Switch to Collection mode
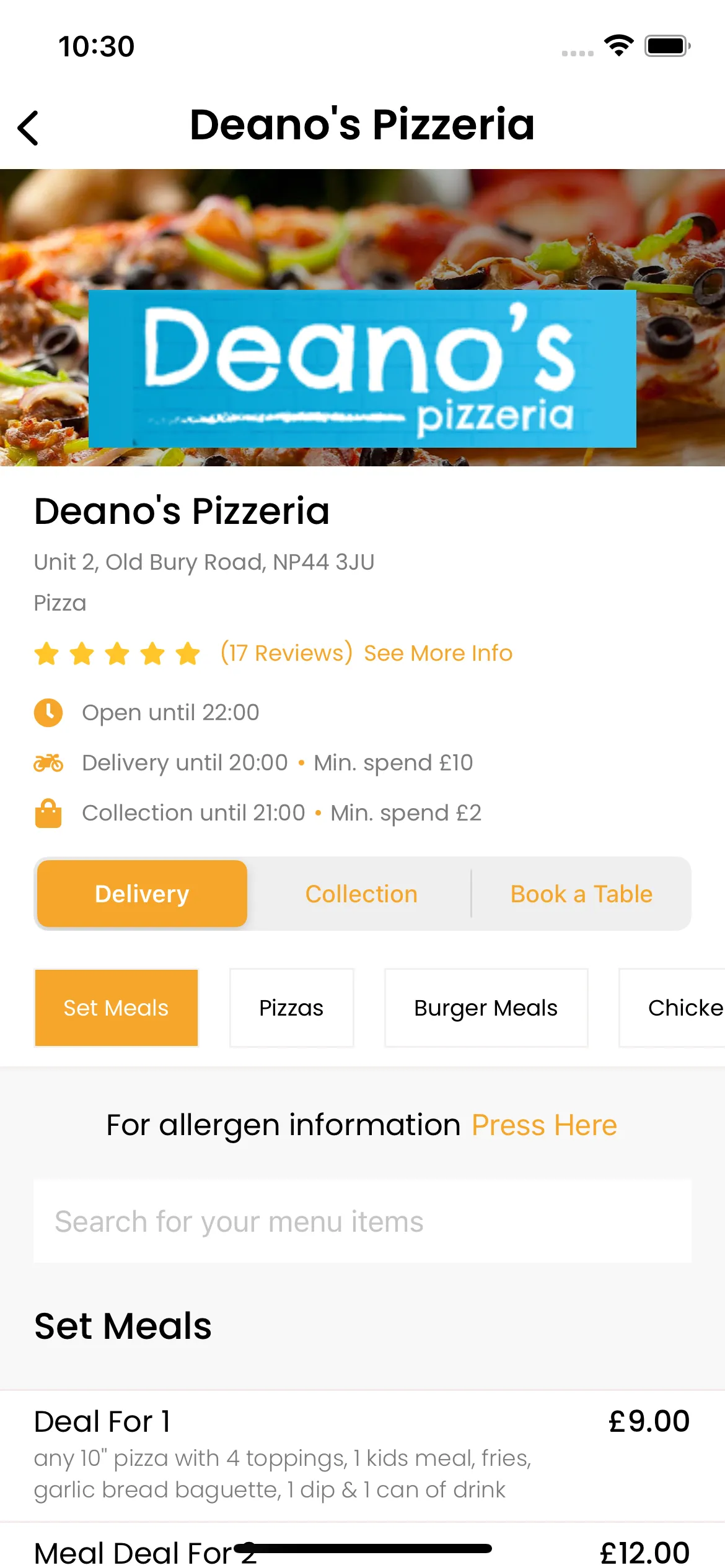This screenshot has width=725, height=1568. point(361,893)
